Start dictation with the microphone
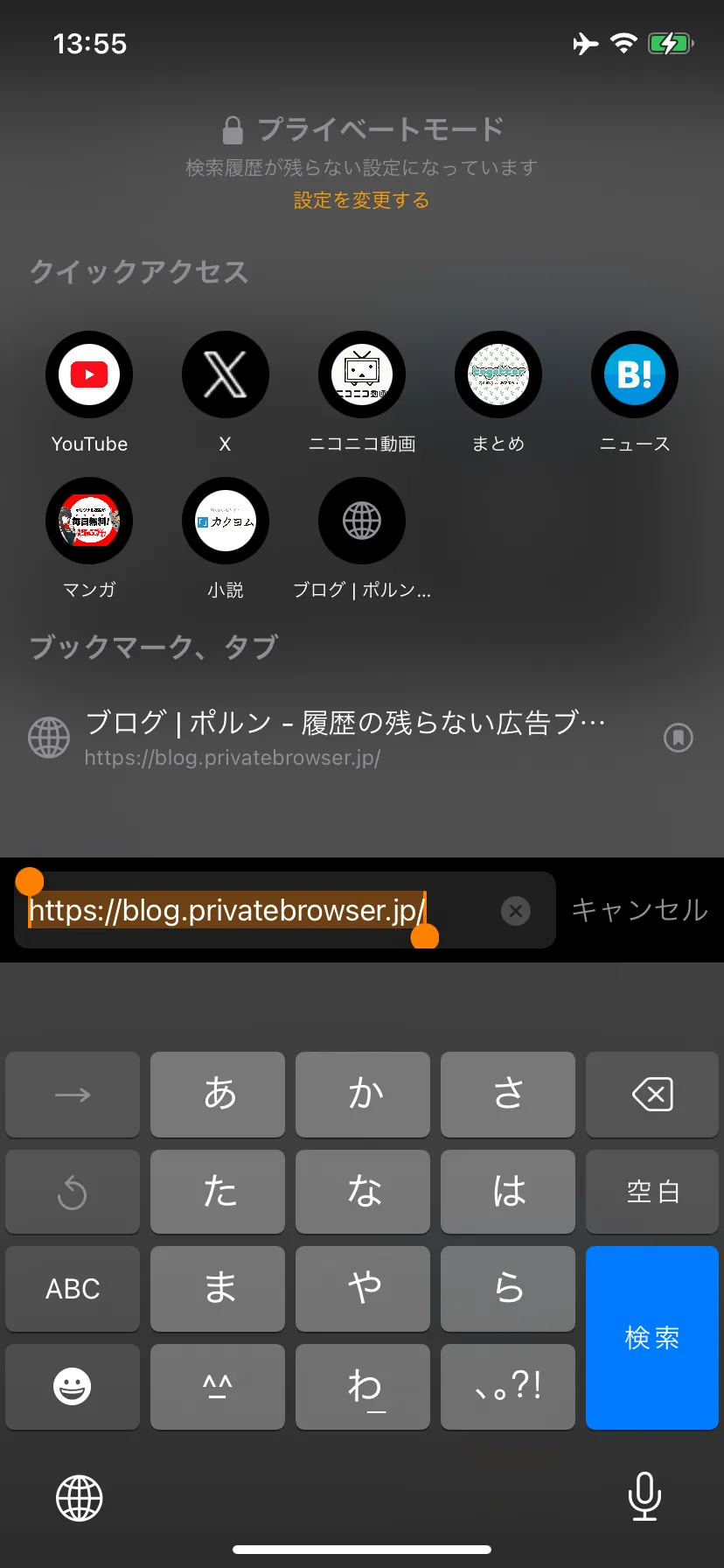The image size is (724, 1568). point(644,1496)
